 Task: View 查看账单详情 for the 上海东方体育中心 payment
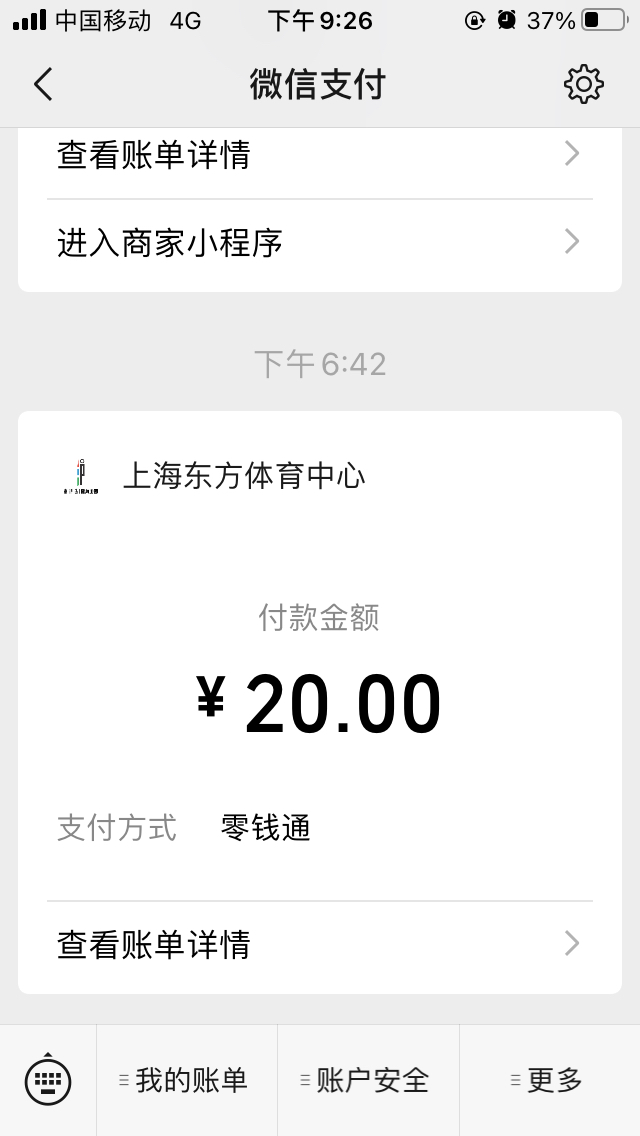319,945
